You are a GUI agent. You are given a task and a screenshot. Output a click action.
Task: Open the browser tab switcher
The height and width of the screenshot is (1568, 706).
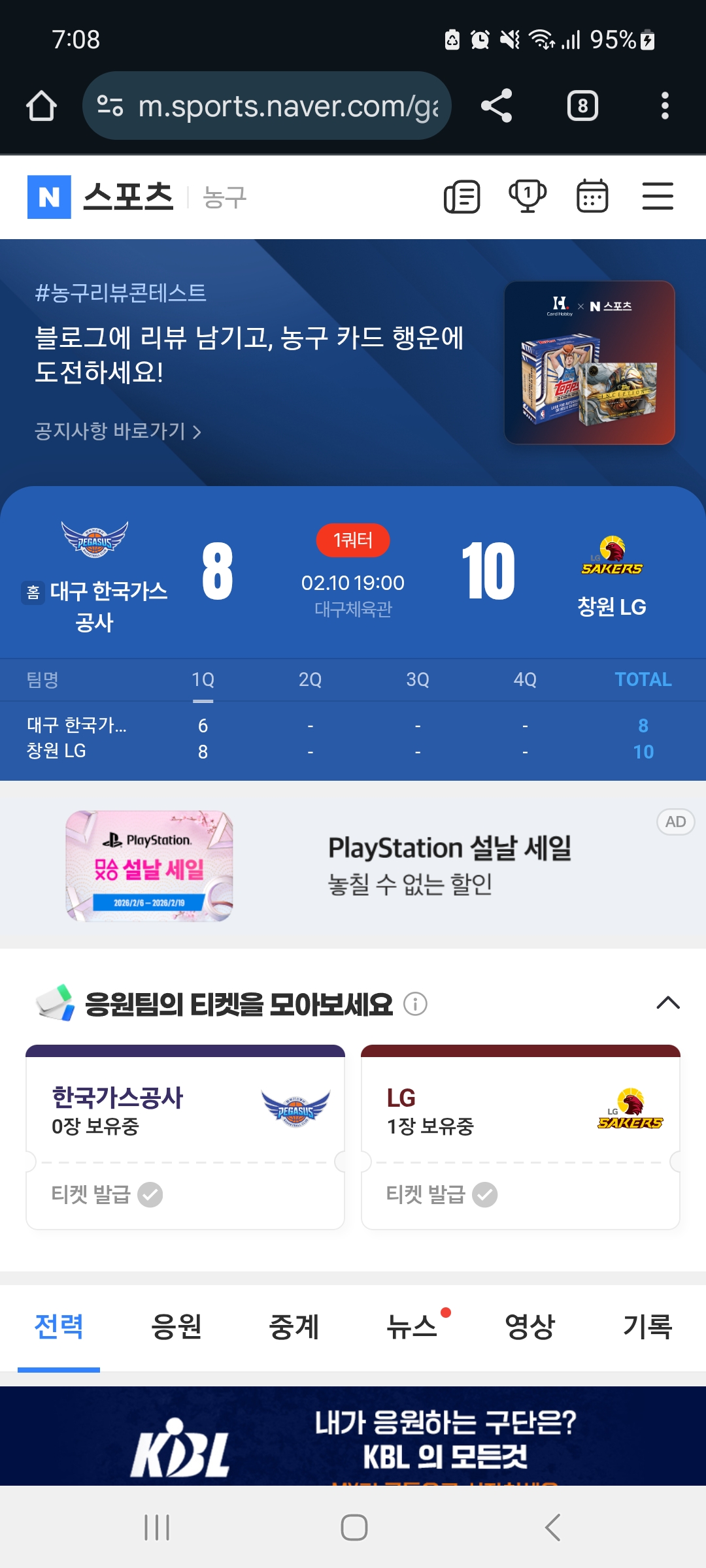582,106
